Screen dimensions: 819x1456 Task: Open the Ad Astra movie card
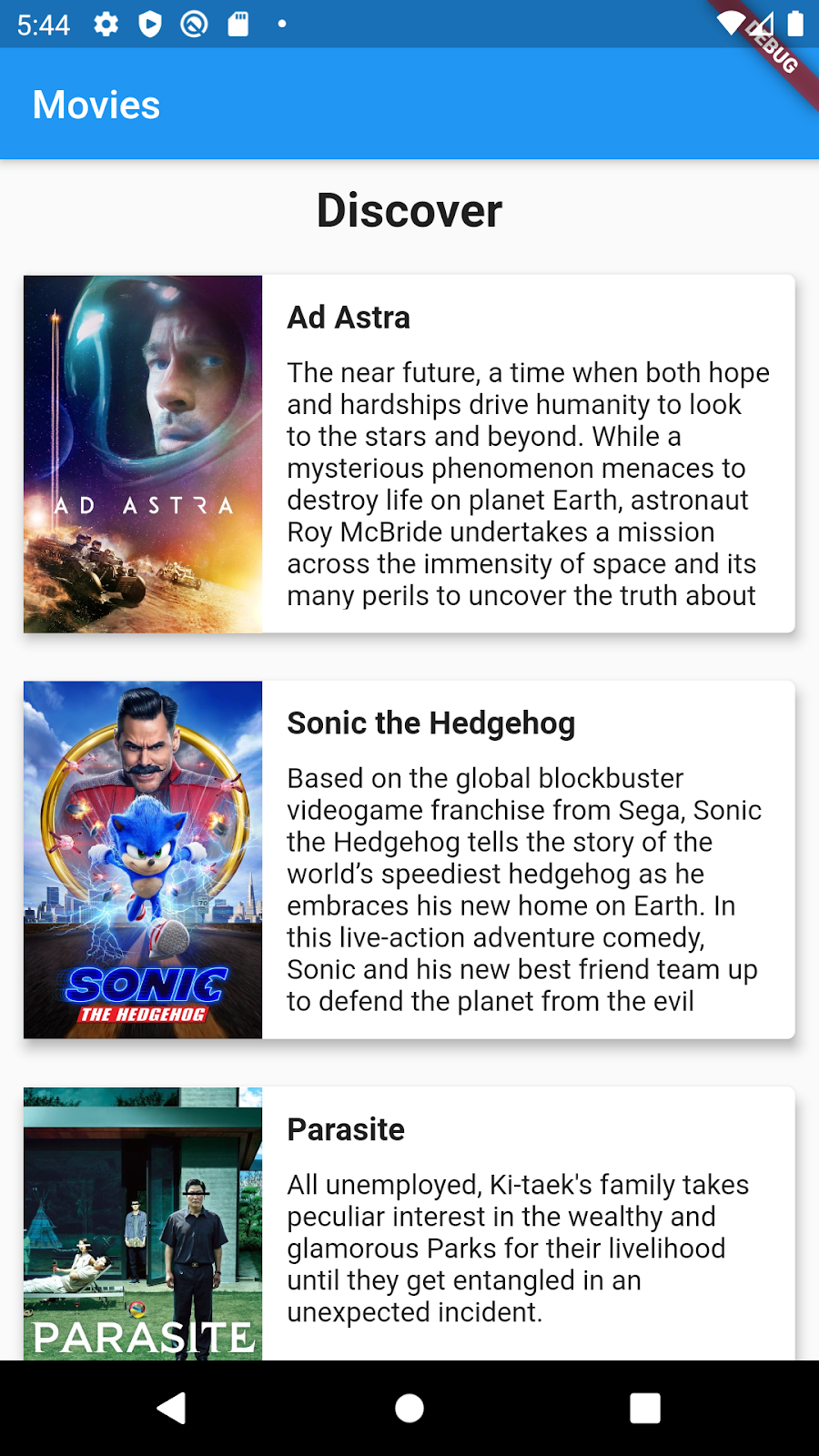(409, 454)
